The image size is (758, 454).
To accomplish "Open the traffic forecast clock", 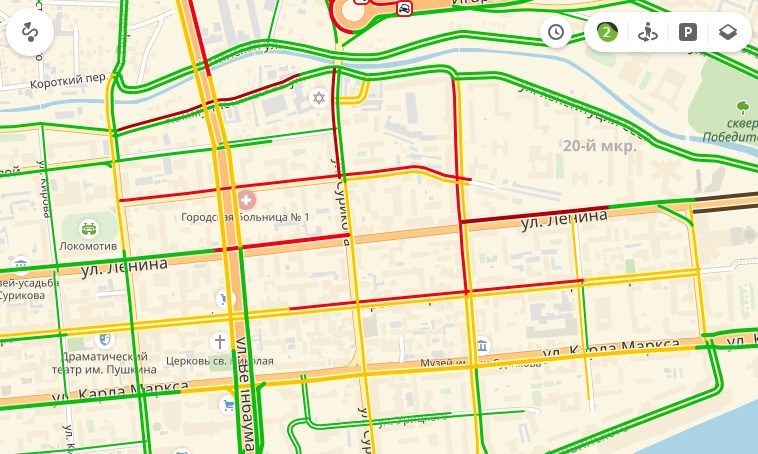I will (x=555, y=33).
